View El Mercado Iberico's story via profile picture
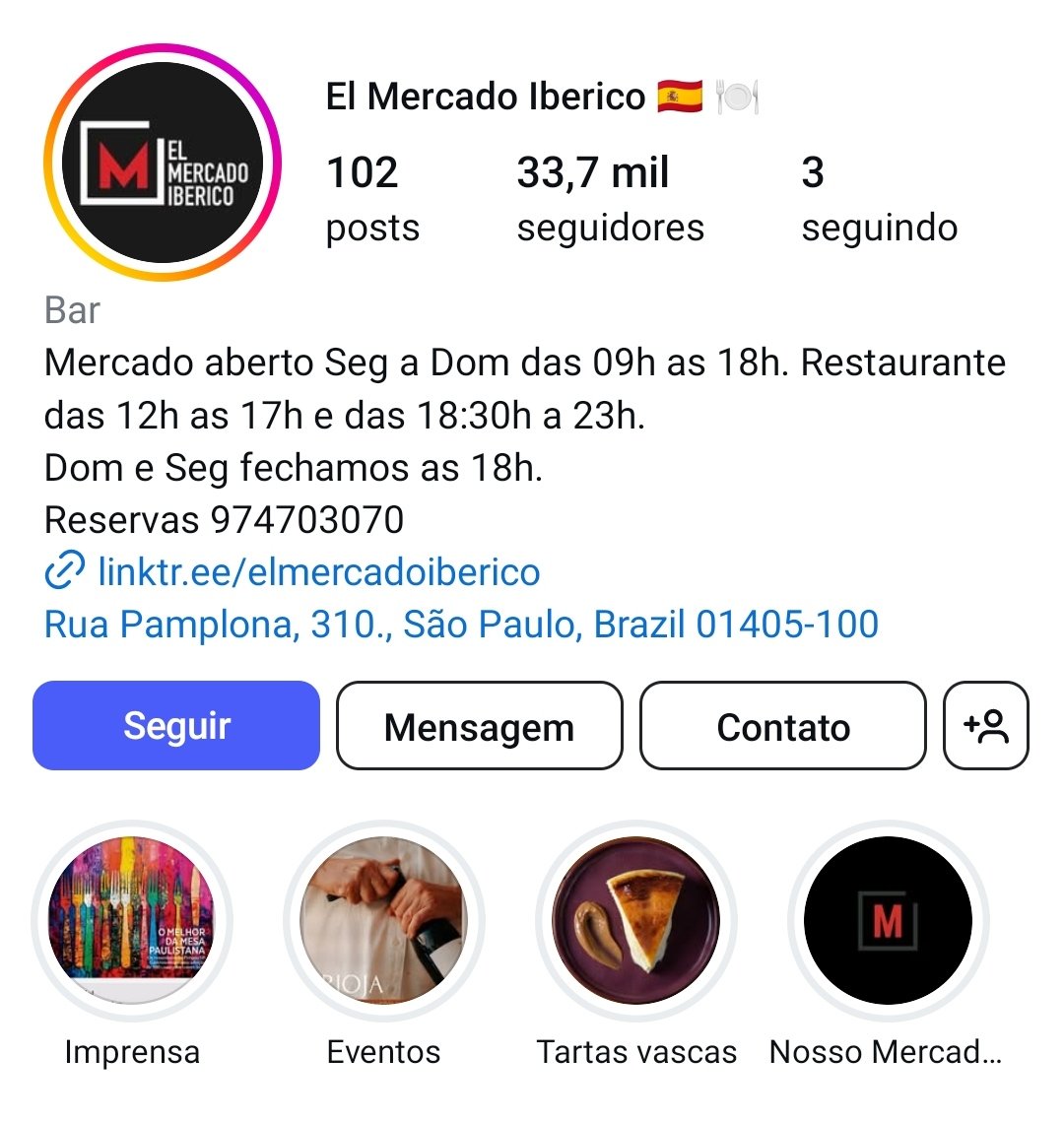1064x1122 pixels. pyautogui.click(x=163, y=163)
